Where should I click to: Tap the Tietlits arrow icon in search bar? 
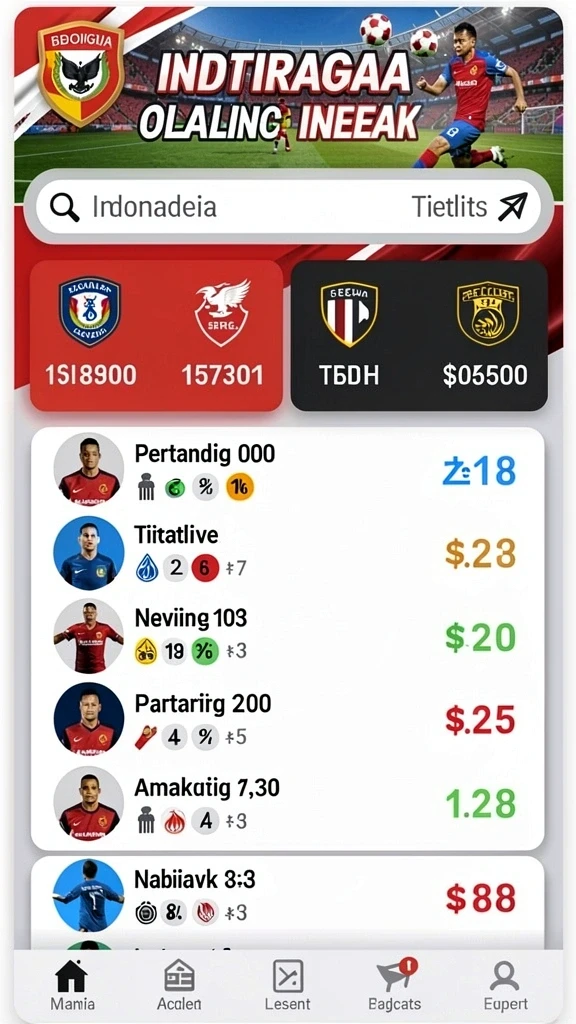[513, 207]
